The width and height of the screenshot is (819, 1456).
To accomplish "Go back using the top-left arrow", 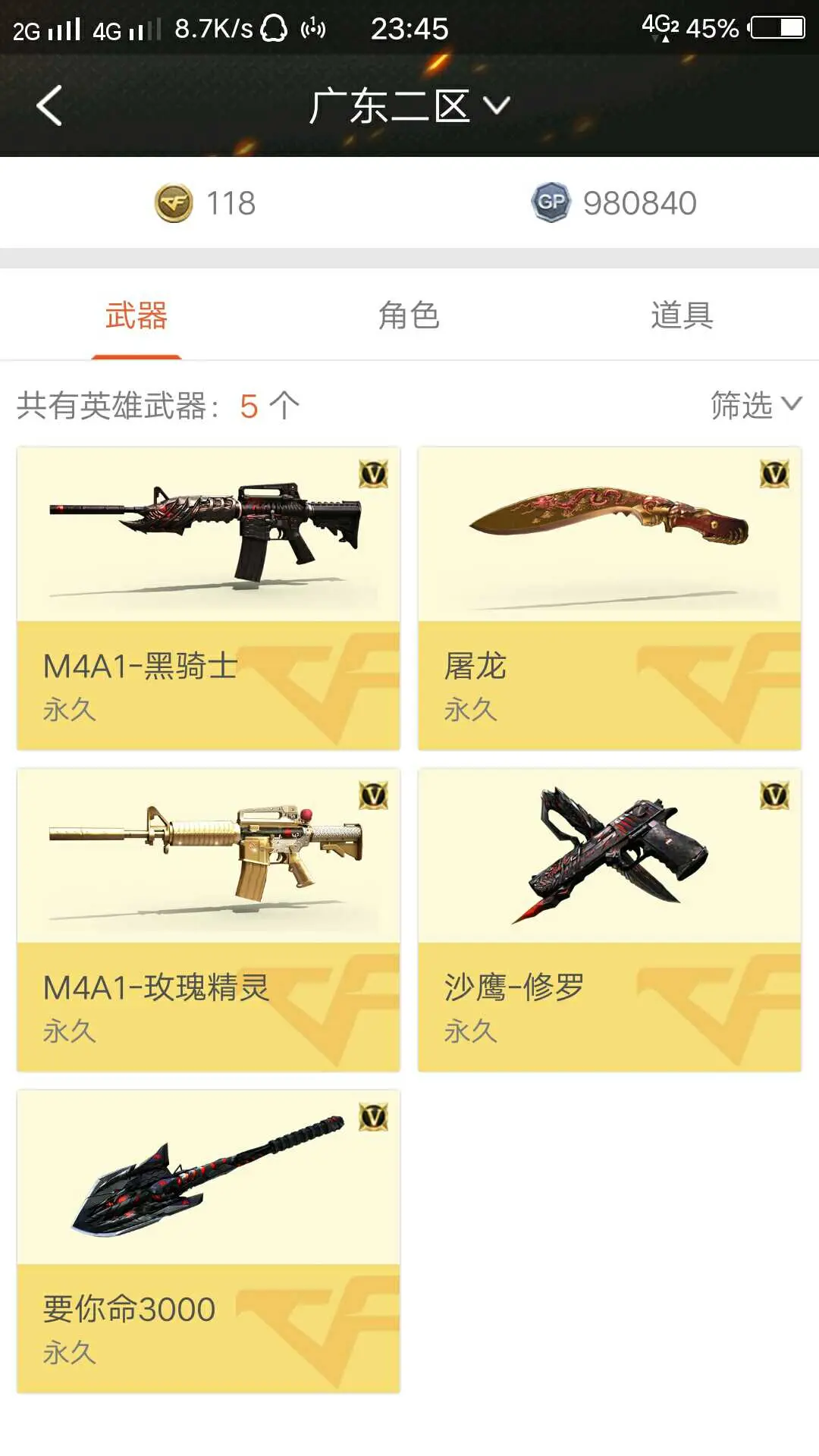I will point(49,105).
